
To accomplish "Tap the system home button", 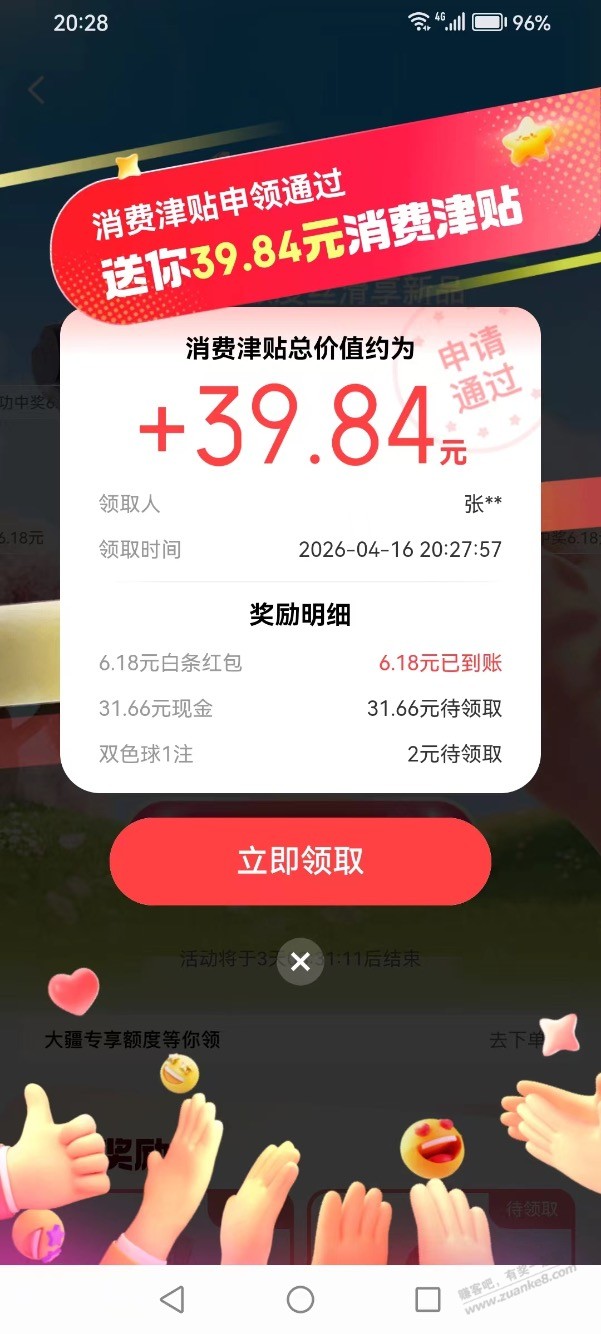I will click(x=300, y=1299).
